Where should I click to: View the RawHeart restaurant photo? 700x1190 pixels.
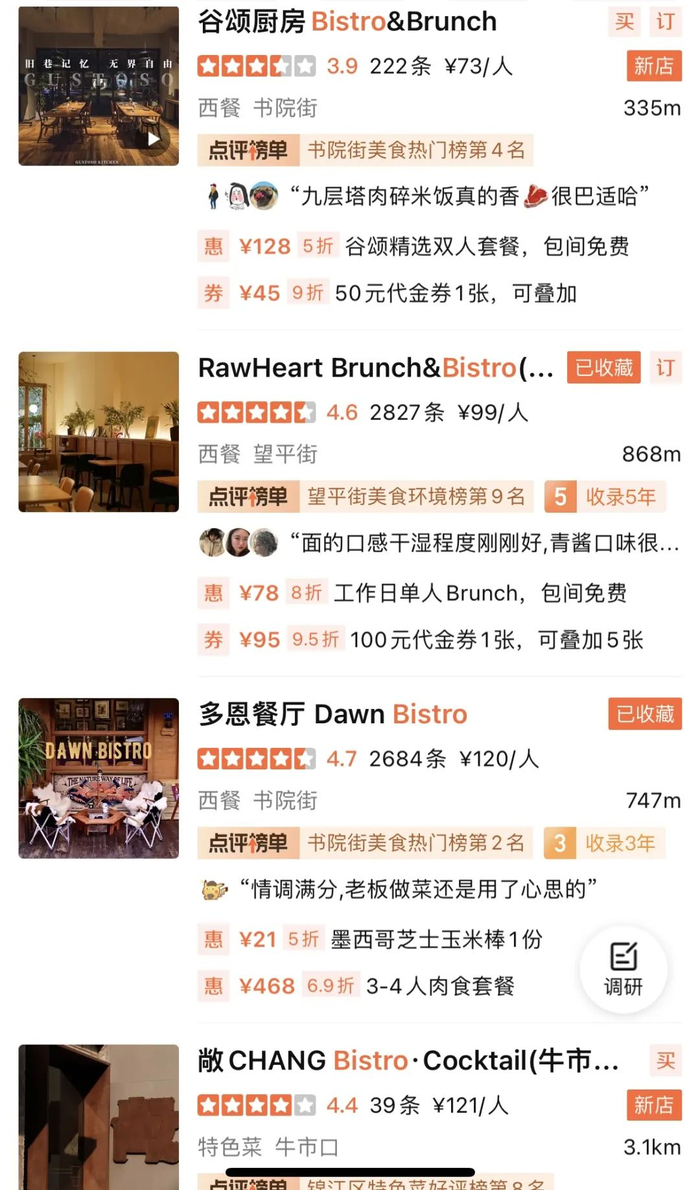click(98, 432)
